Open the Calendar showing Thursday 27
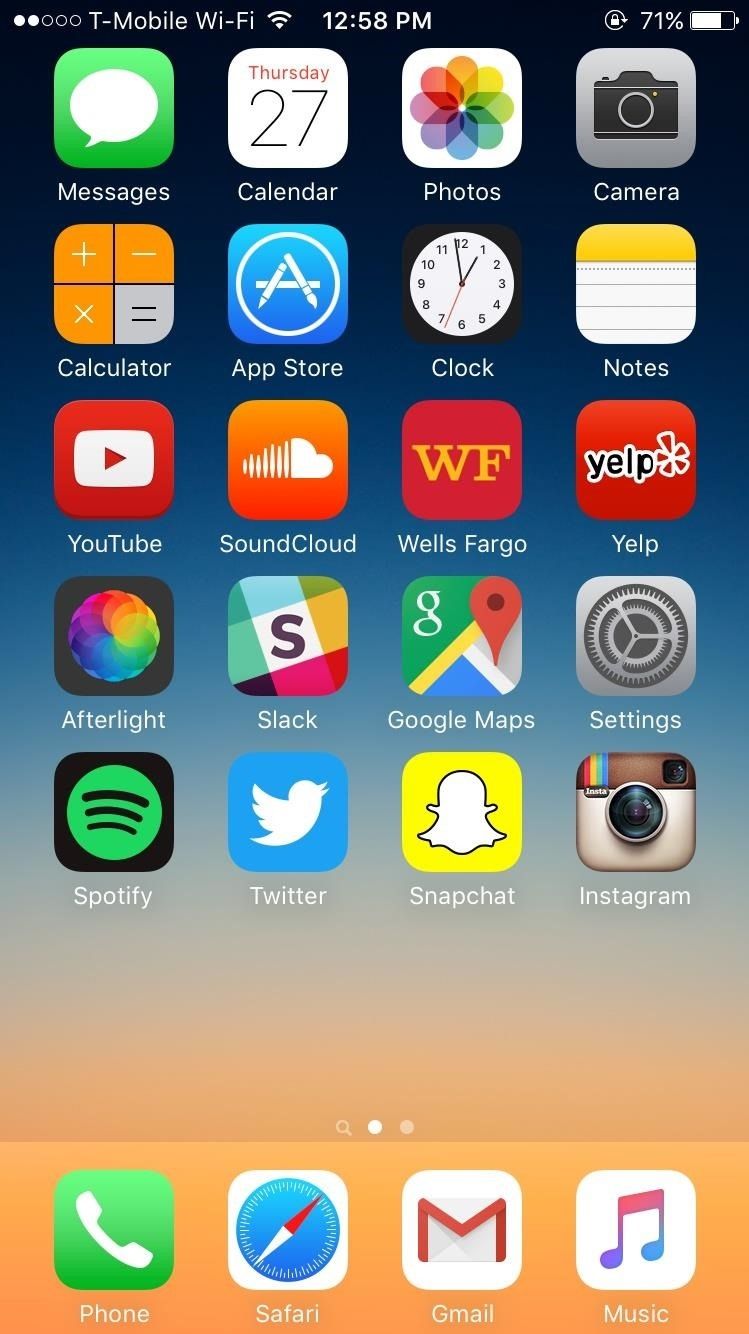Image resolution: width=749 pixels, height=1334 pixels. [287, 108]
